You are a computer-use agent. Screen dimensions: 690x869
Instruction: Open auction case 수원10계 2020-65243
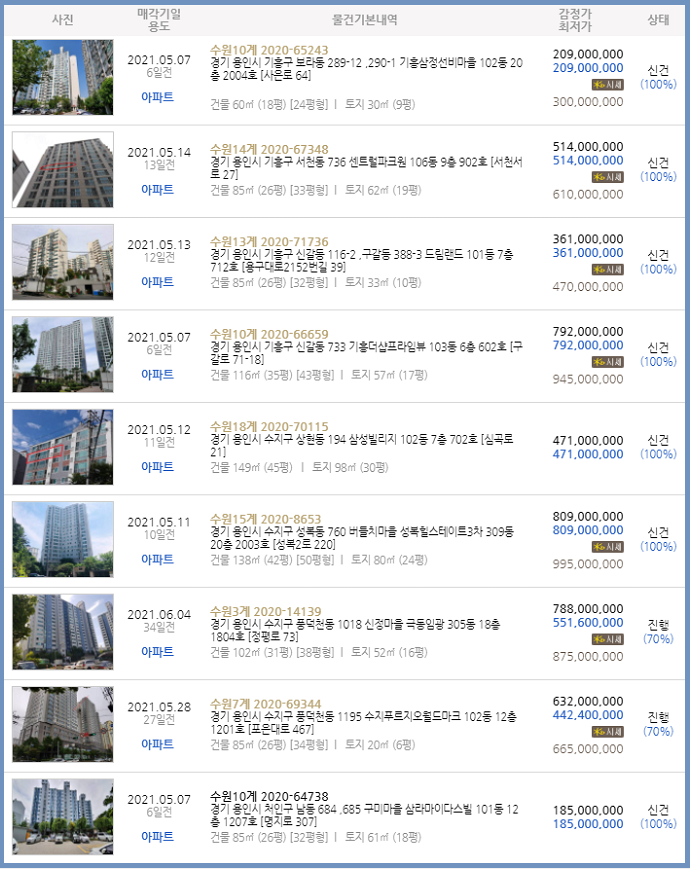coord(269,49)
